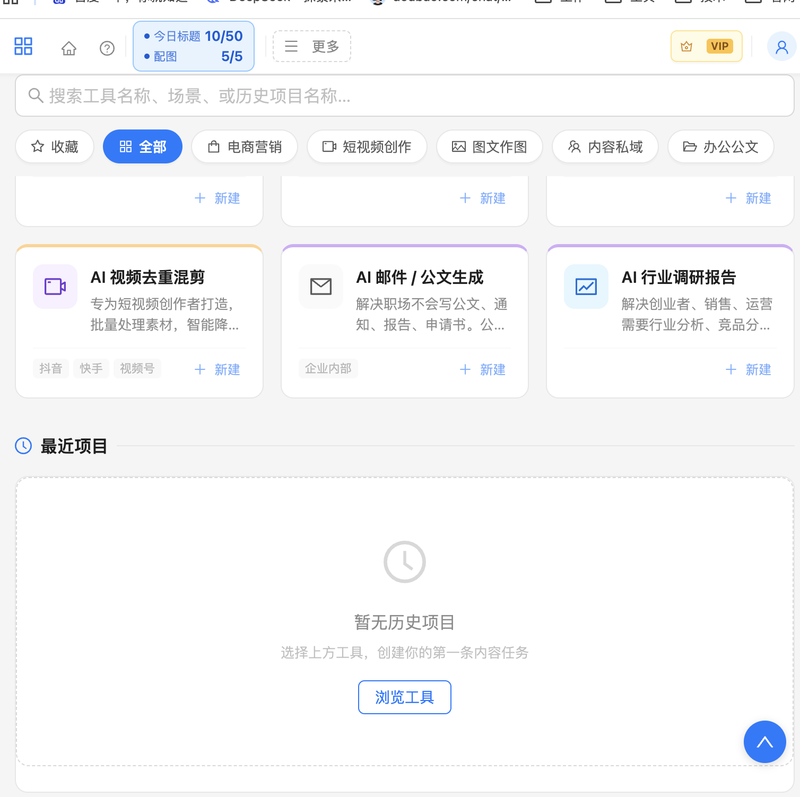Select the 收藏 filter chip

click(x=55, y=147)
